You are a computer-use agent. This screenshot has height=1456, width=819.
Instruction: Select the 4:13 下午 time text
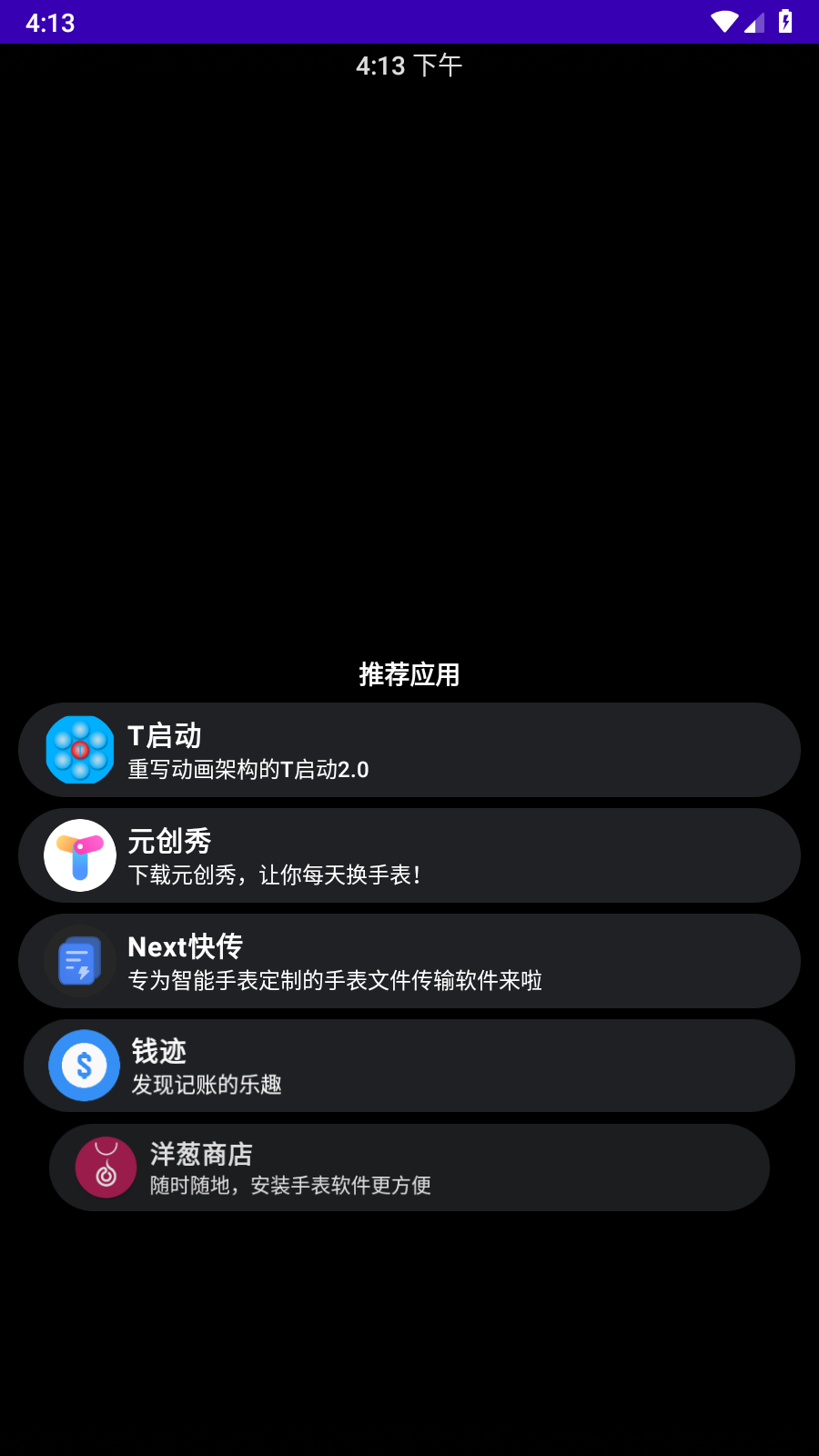click(x=409, y=66)
